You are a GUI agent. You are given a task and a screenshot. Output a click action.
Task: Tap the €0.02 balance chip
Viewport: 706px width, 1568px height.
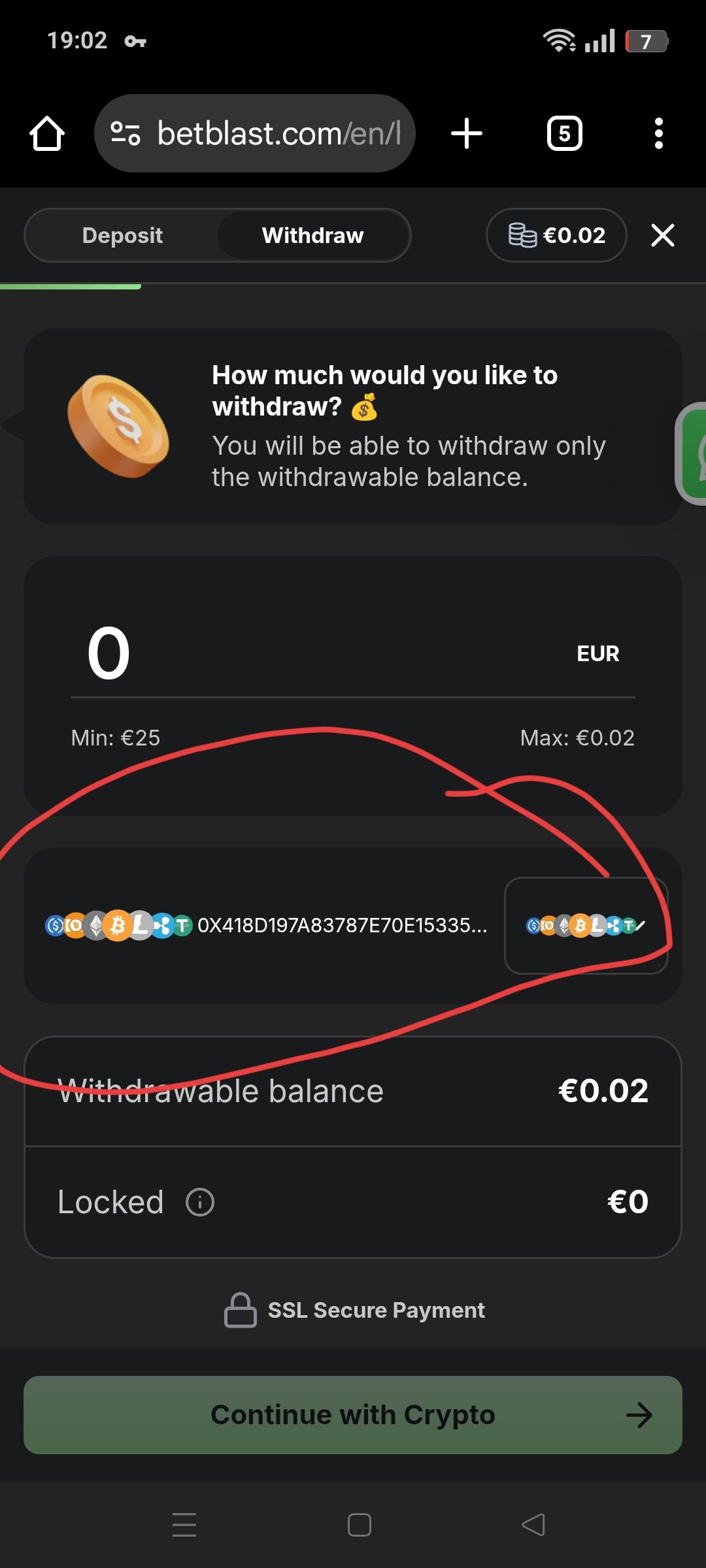pos(557,235)
